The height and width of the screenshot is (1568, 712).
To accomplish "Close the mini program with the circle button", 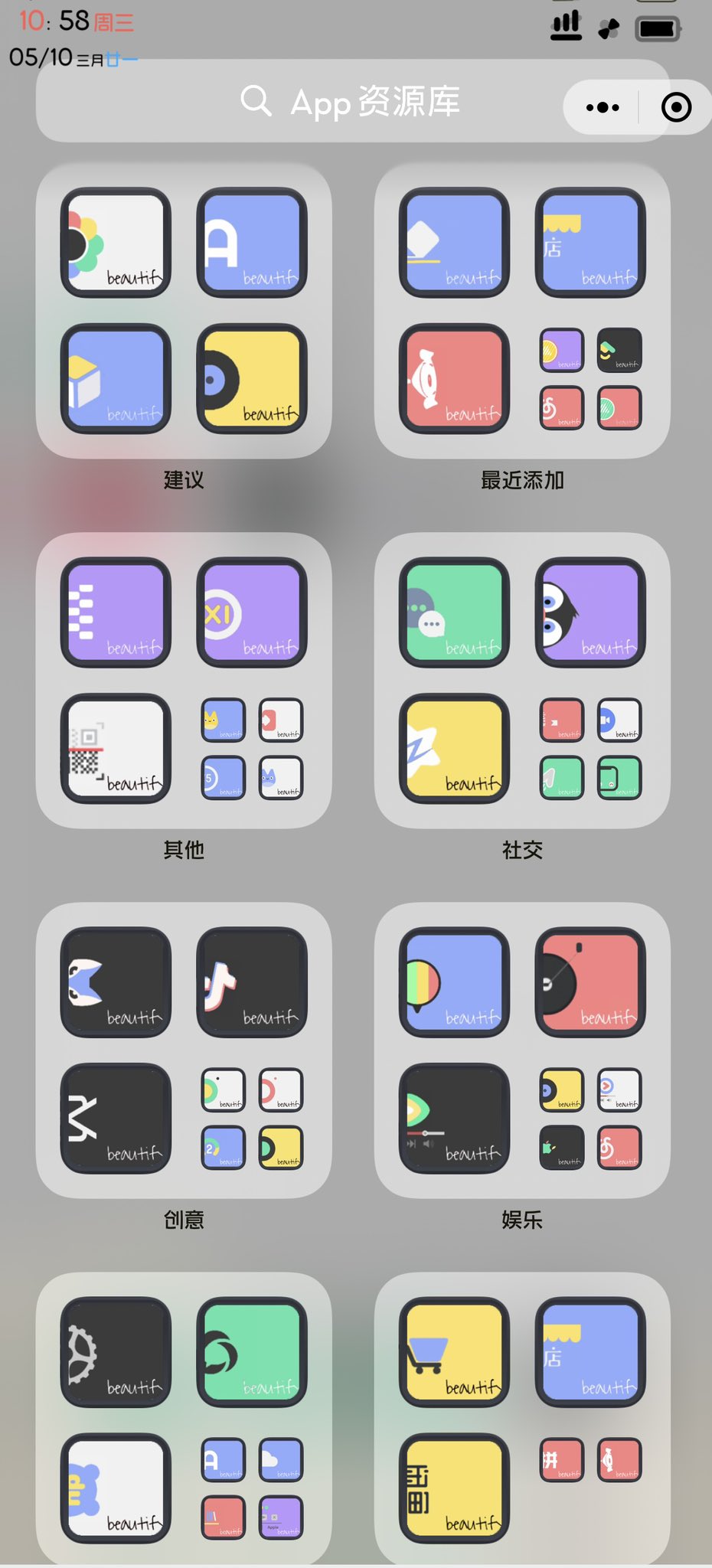I will (x=675, y=108).
